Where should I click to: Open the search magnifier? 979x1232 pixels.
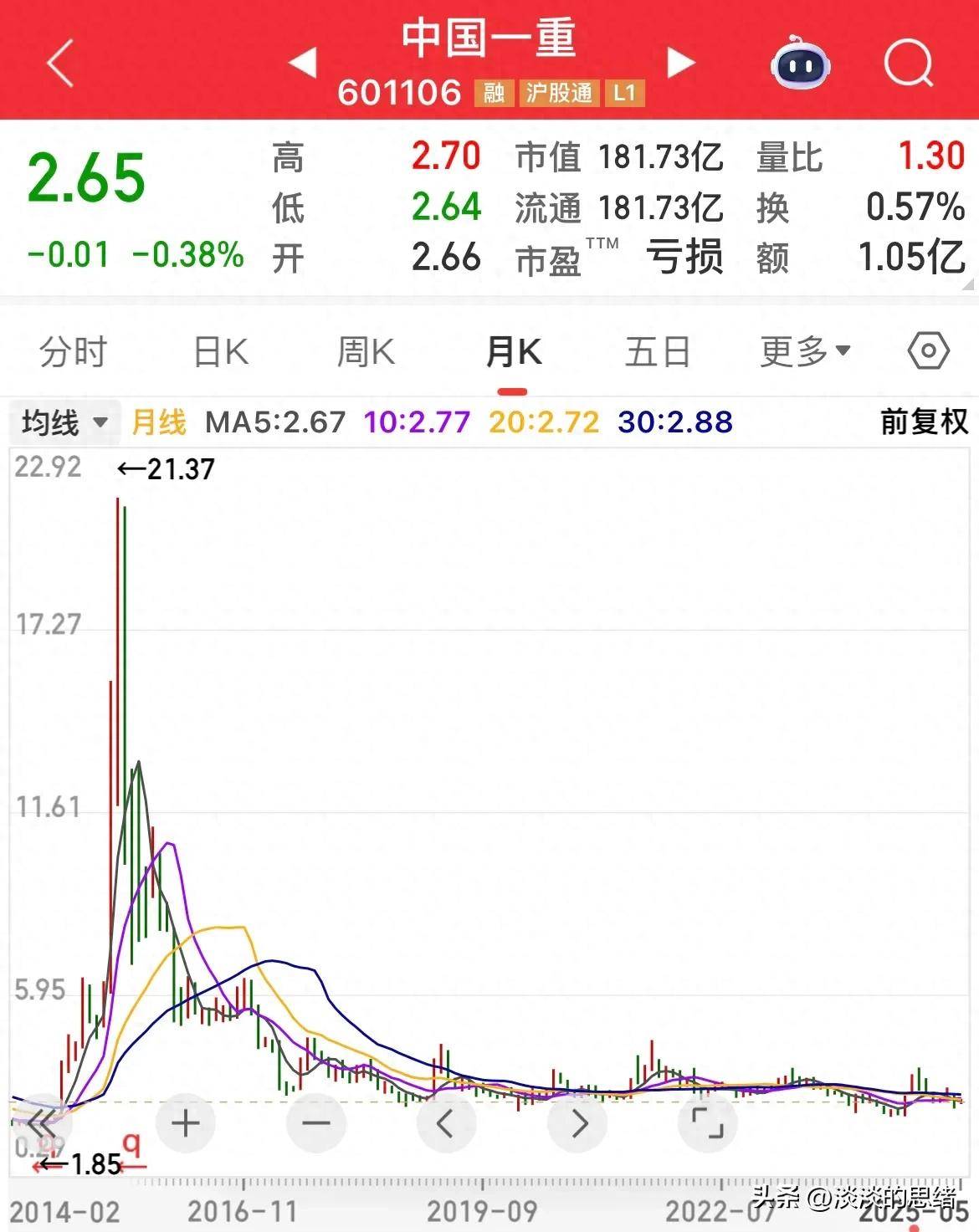tap(909, 63)
